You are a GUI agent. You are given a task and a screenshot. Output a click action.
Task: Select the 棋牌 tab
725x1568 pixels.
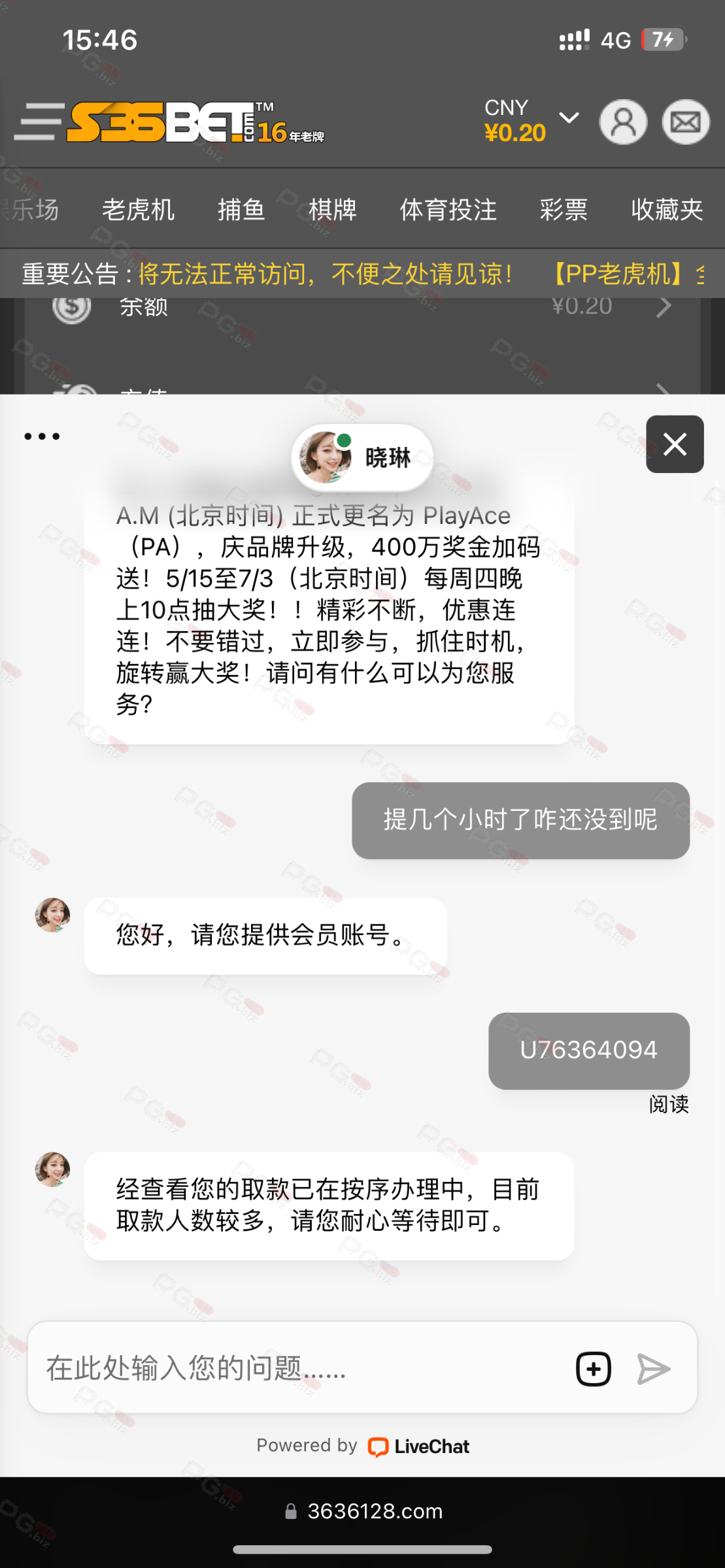[333, 210]
